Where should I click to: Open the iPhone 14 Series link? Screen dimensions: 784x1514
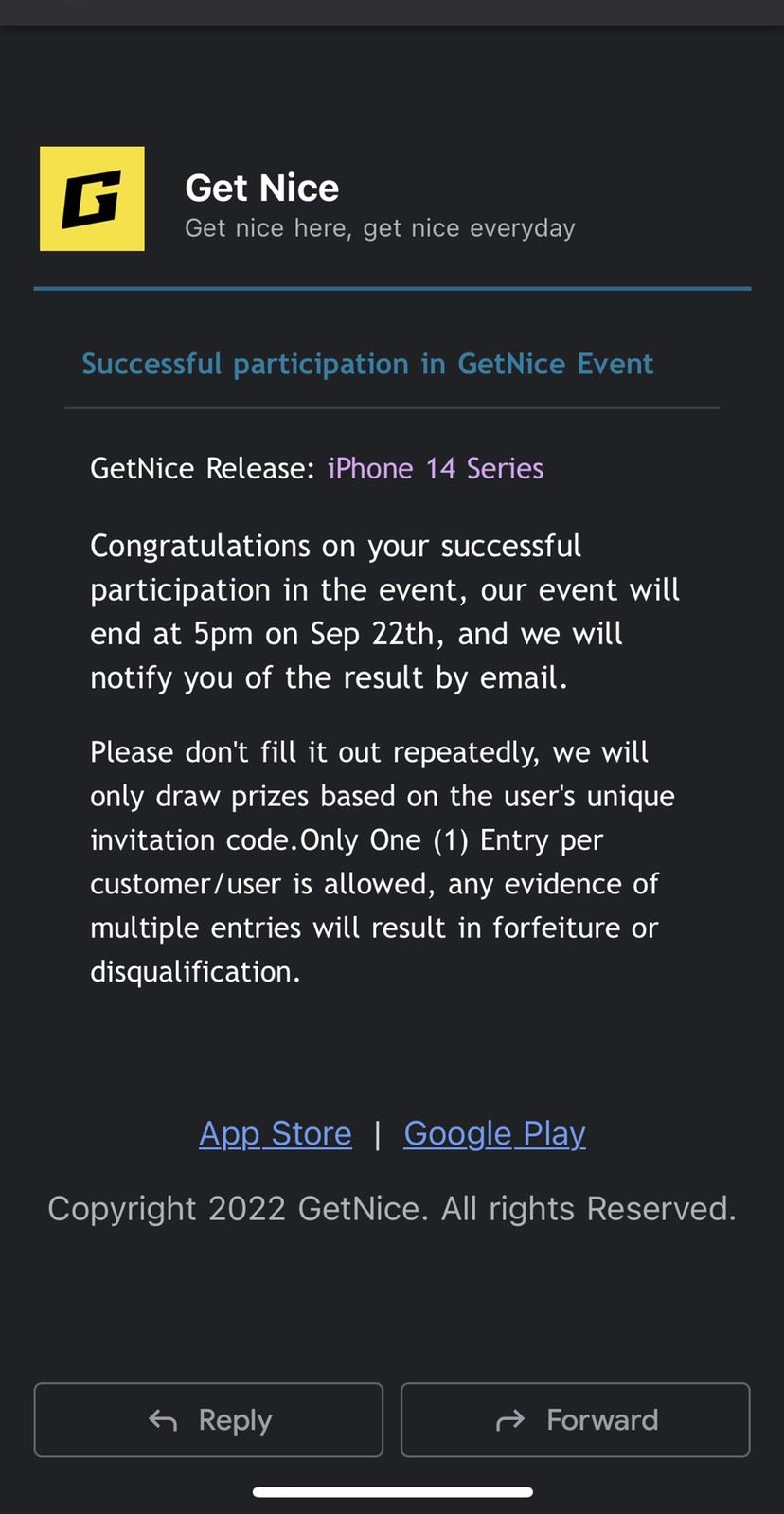pyautogui.click(x=435, y=468)
